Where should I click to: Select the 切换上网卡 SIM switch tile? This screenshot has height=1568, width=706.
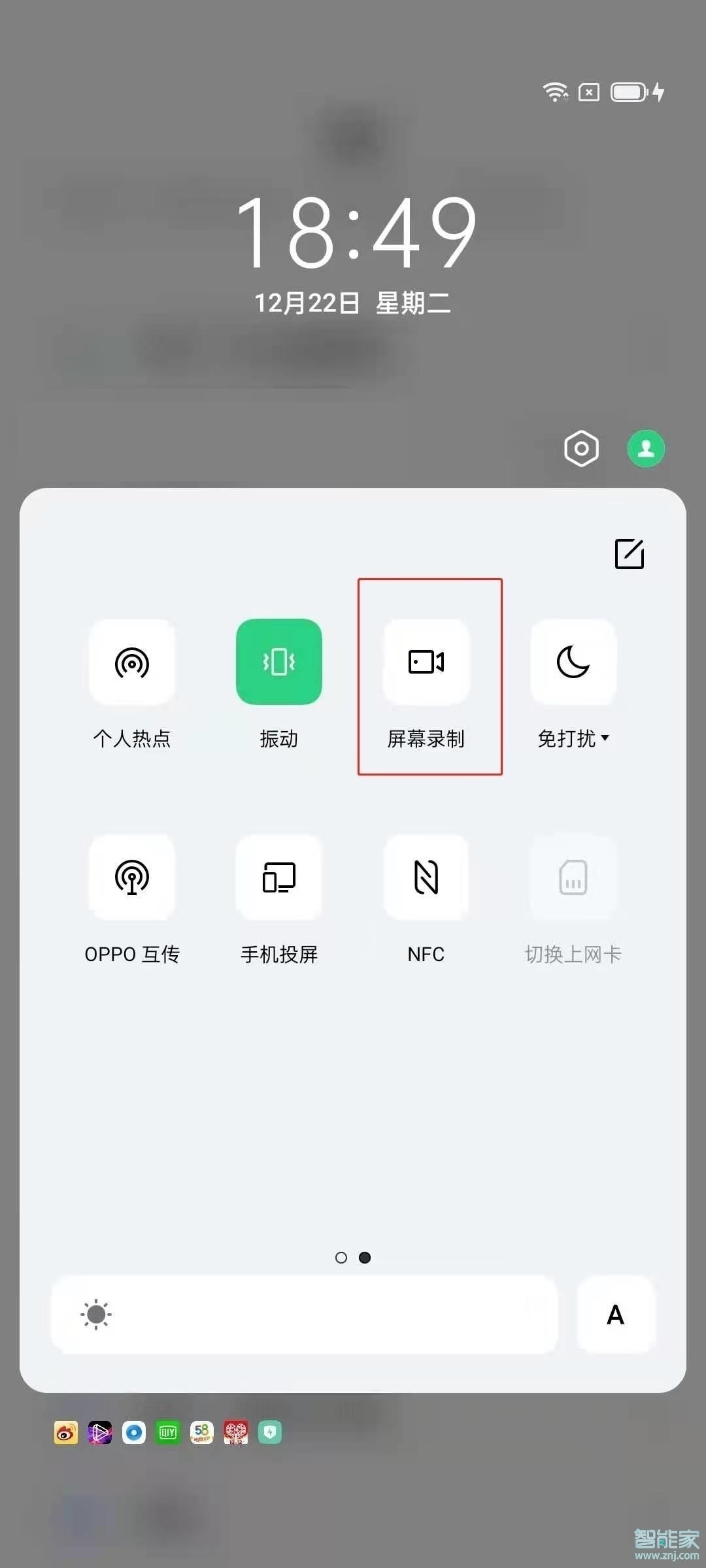tap(573, 877)
